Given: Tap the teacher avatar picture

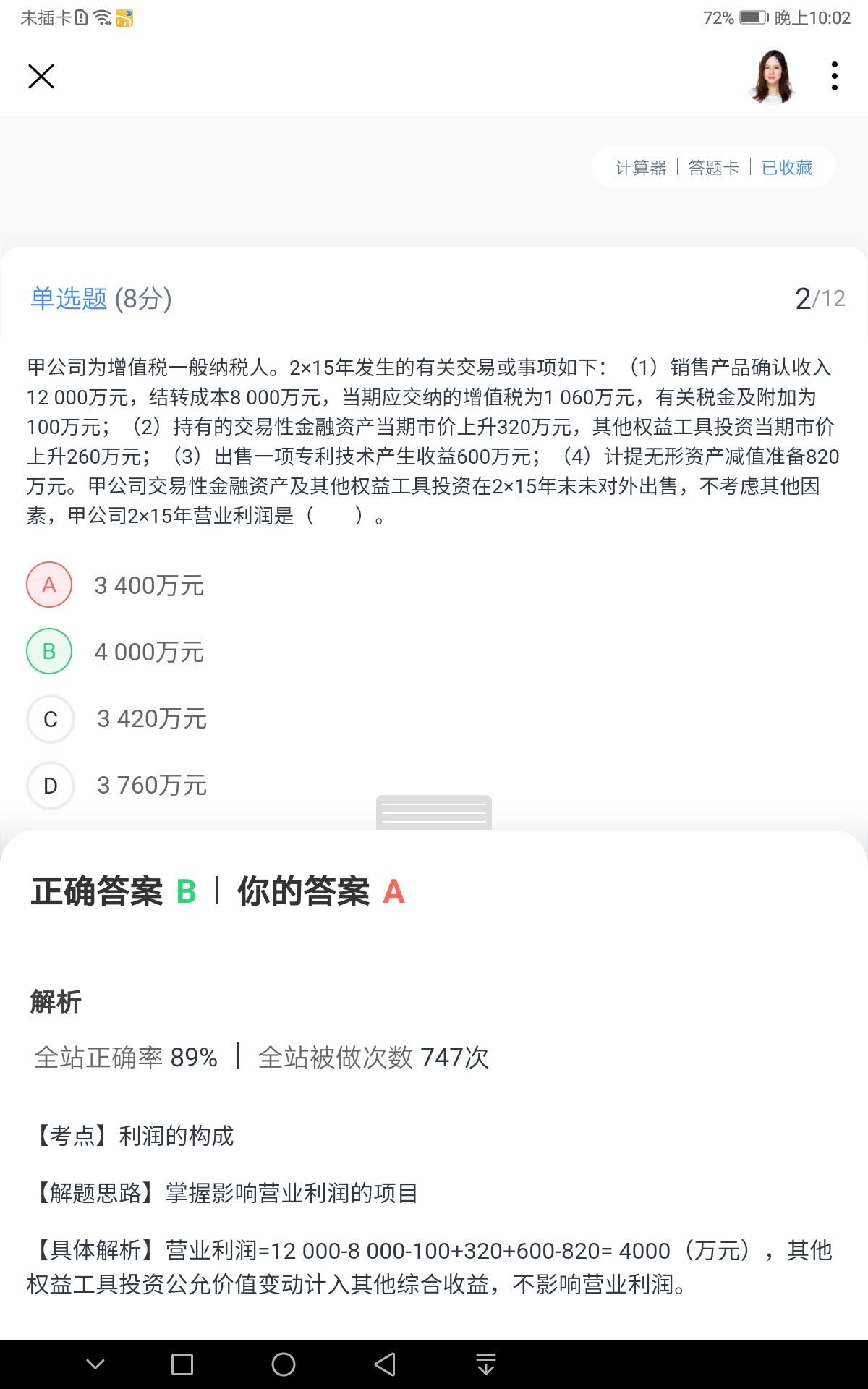Looking at the screenshot, I should [773, 76].
